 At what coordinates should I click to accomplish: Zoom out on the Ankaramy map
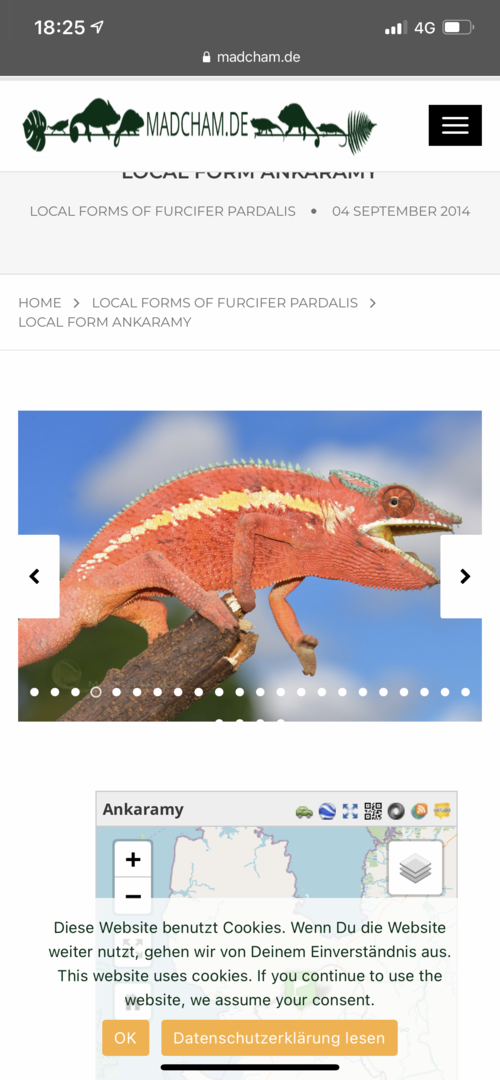point(133,895)
